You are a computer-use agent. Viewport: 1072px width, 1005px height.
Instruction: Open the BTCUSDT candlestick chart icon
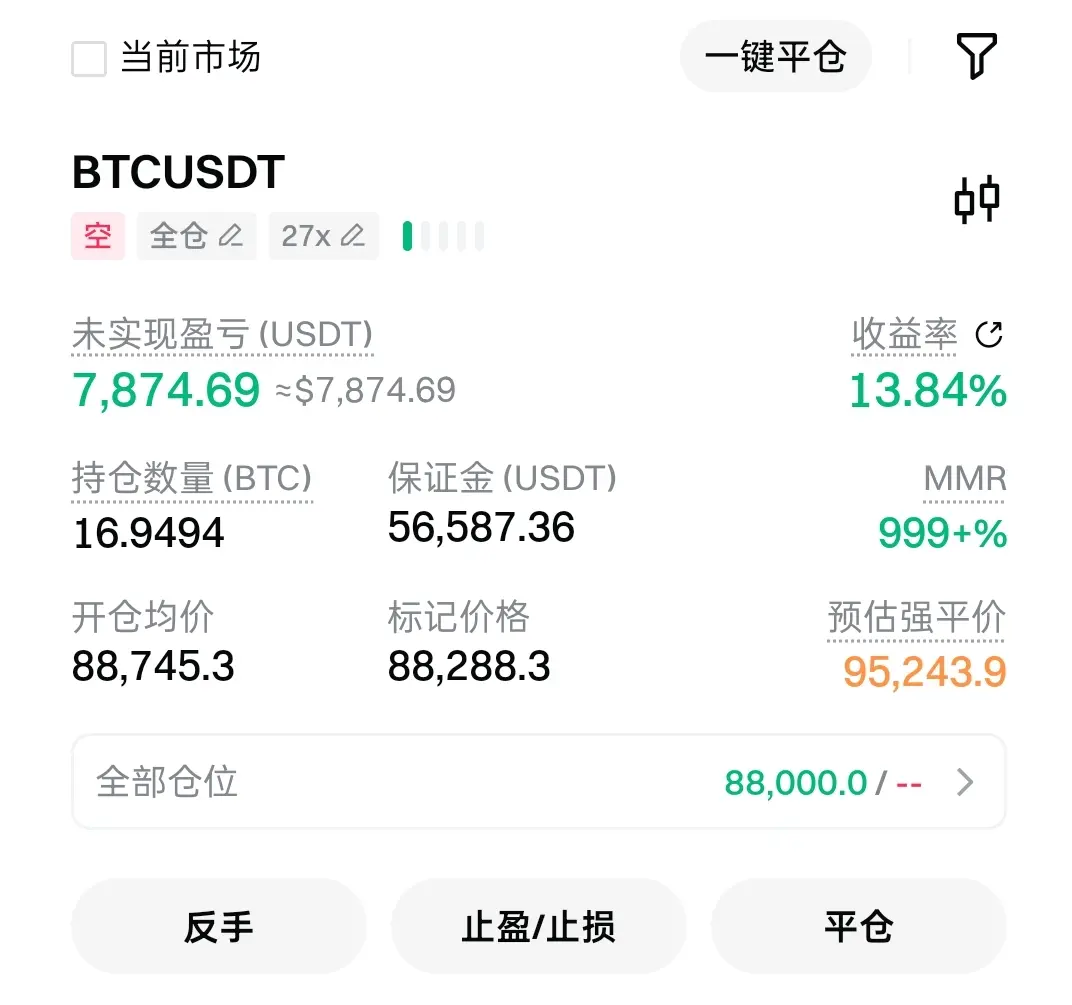976,199
